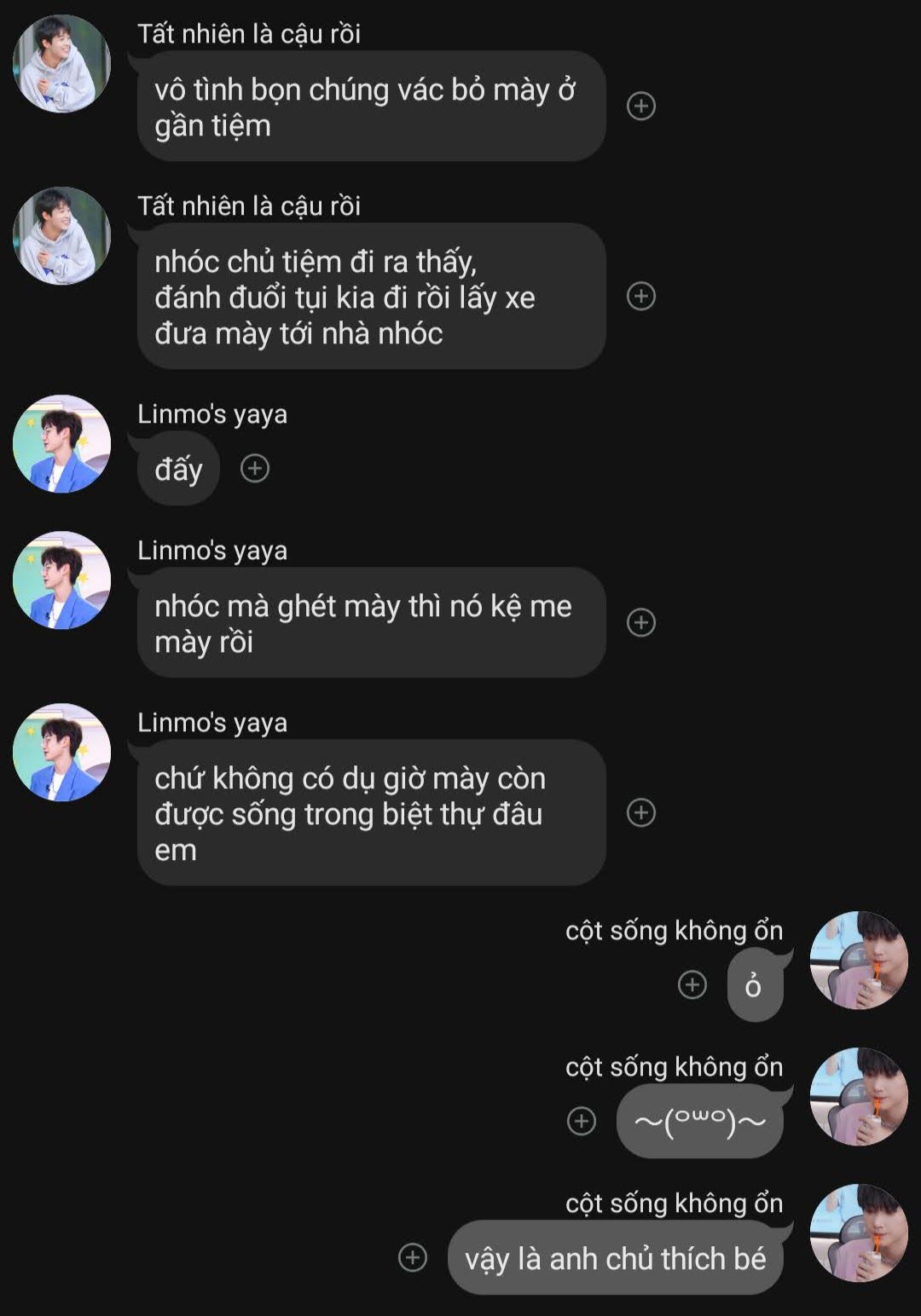This screenshot has height=1316, width=921.
Task: Tap the plus icon next to "đấy"
Action: click(x=255, y=468)
